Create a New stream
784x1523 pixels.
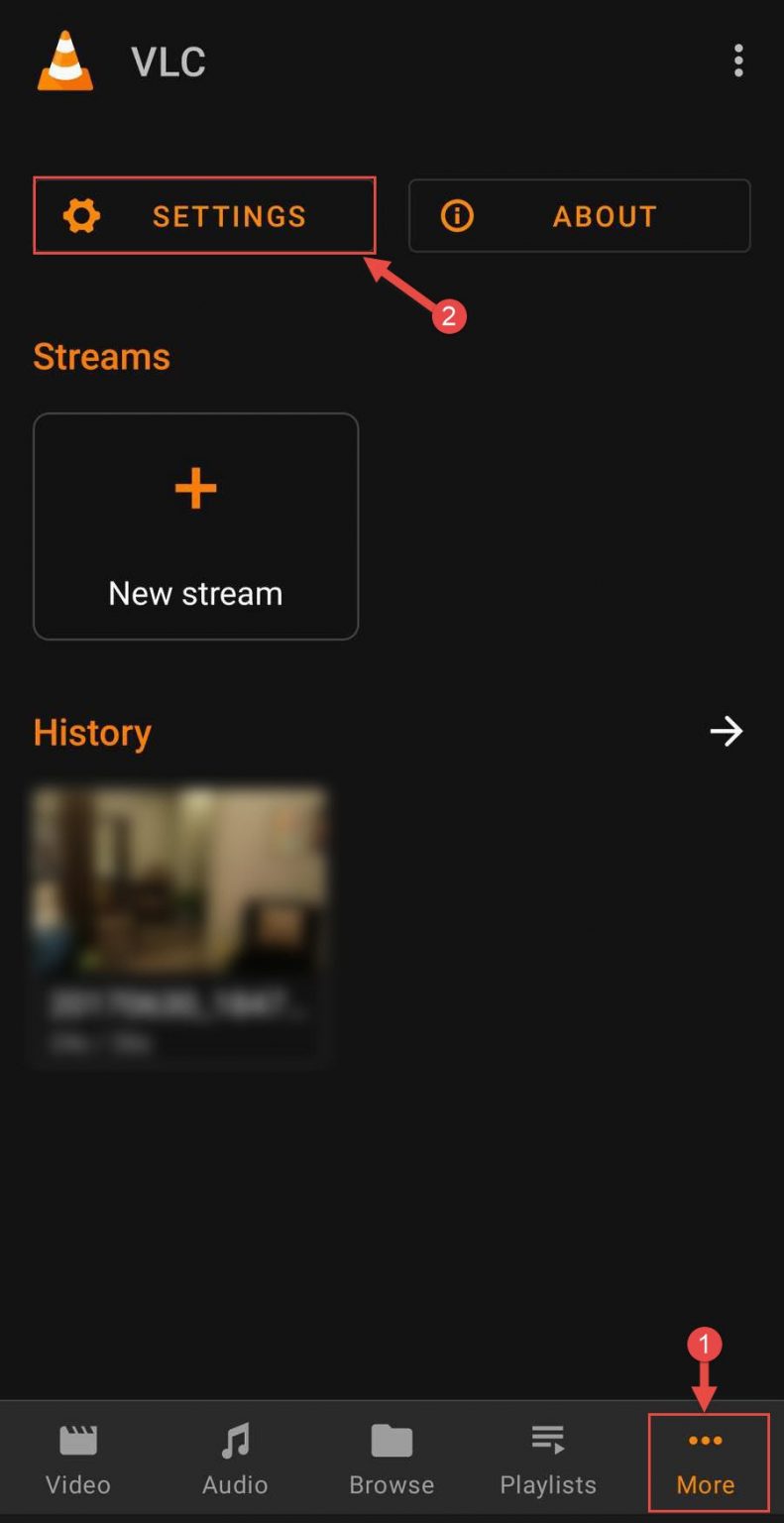tap(194, 526)
